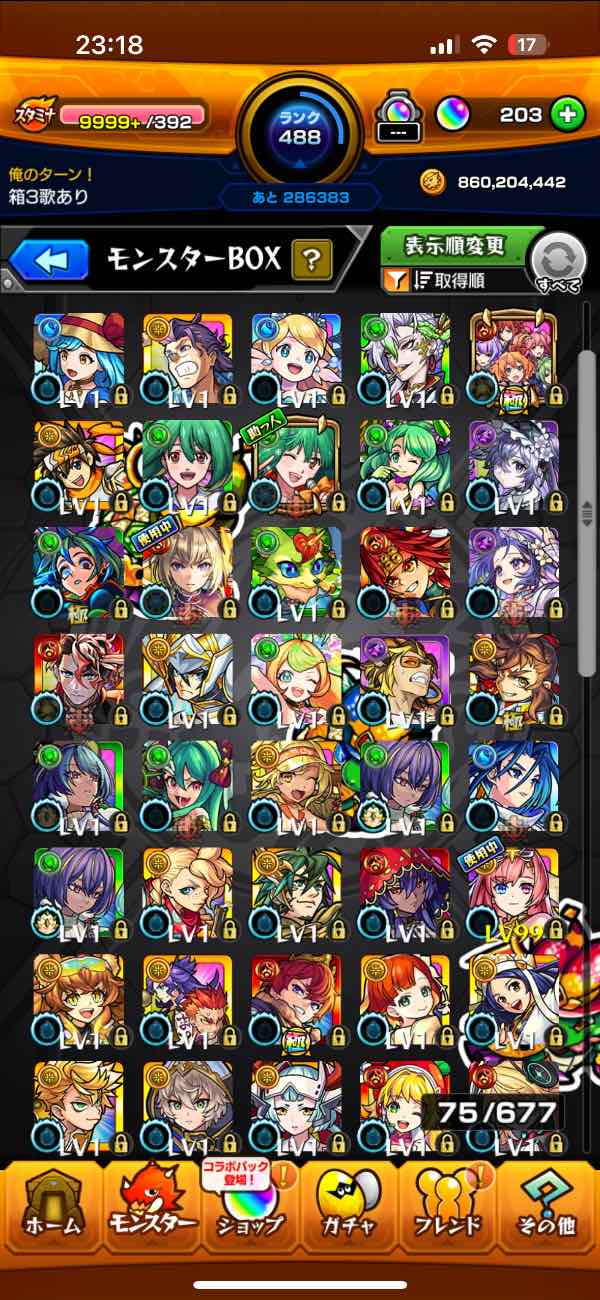Add orbs with the green plus button
Image resolution: width=600 pixels, height=1300 pixels.
pos(567,115)
